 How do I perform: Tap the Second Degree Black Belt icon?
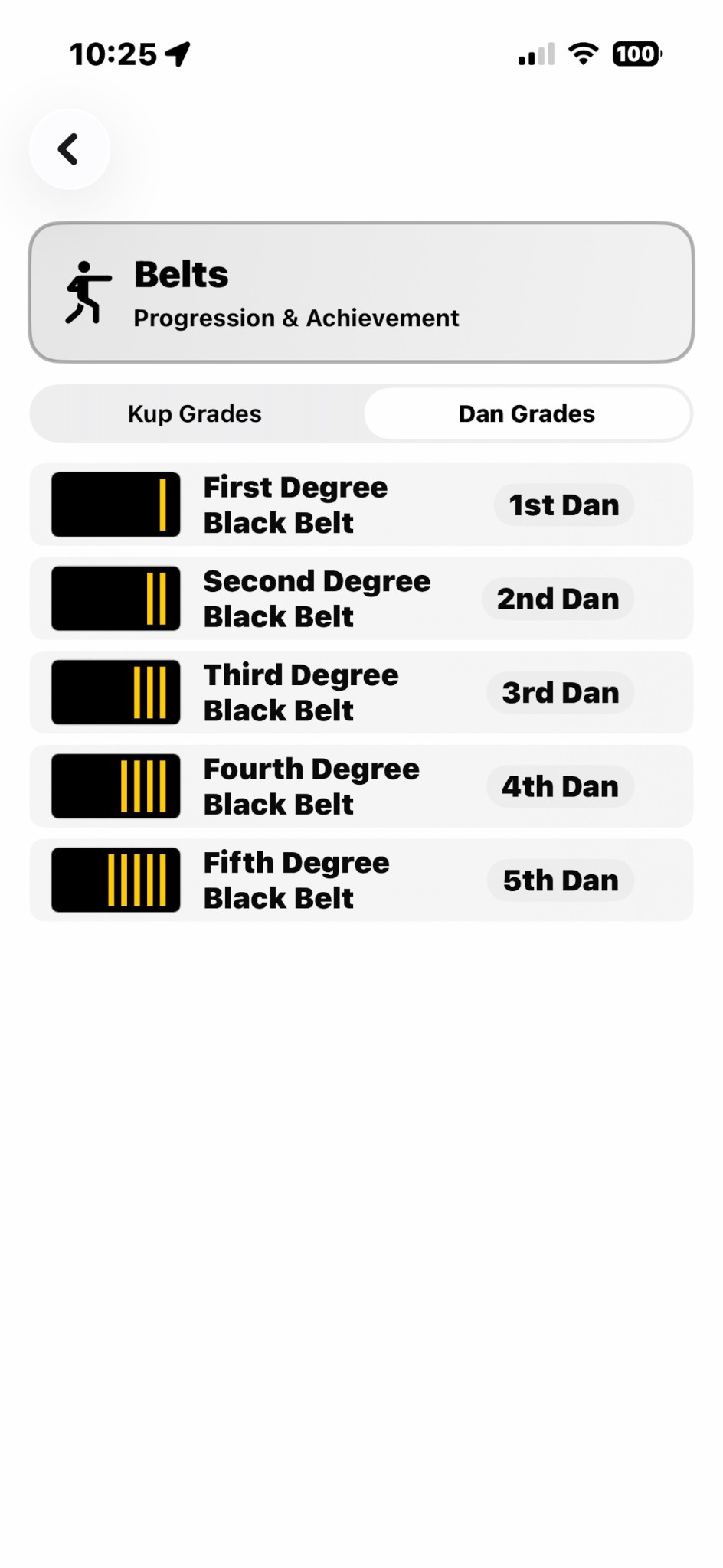[x=115, y=598]
